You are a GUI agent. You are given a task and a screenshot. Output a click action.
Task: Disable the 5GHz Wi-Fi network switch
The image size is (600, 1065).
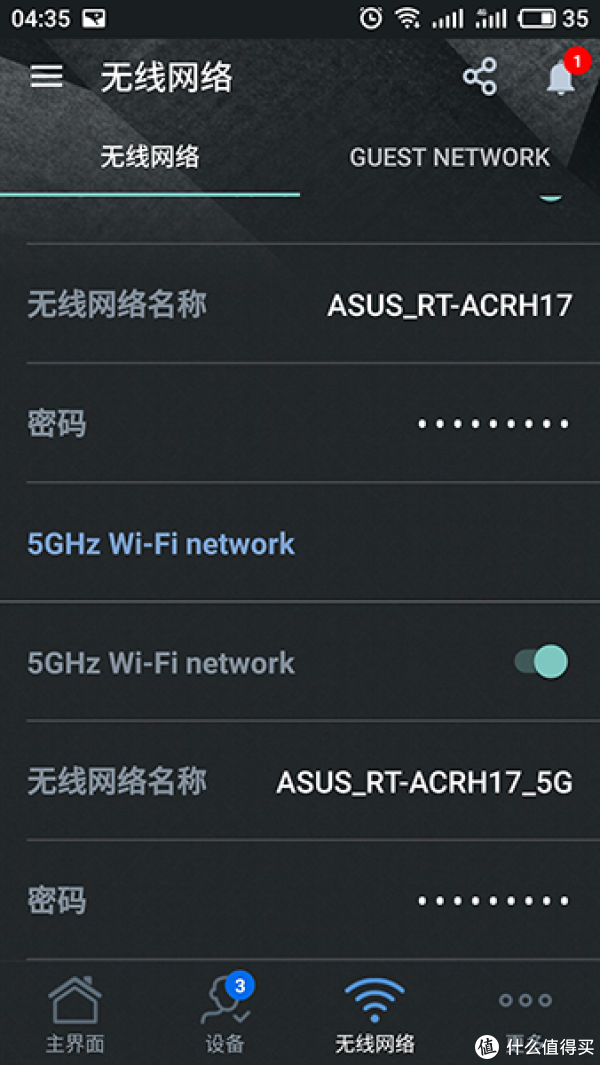[540, 662]
